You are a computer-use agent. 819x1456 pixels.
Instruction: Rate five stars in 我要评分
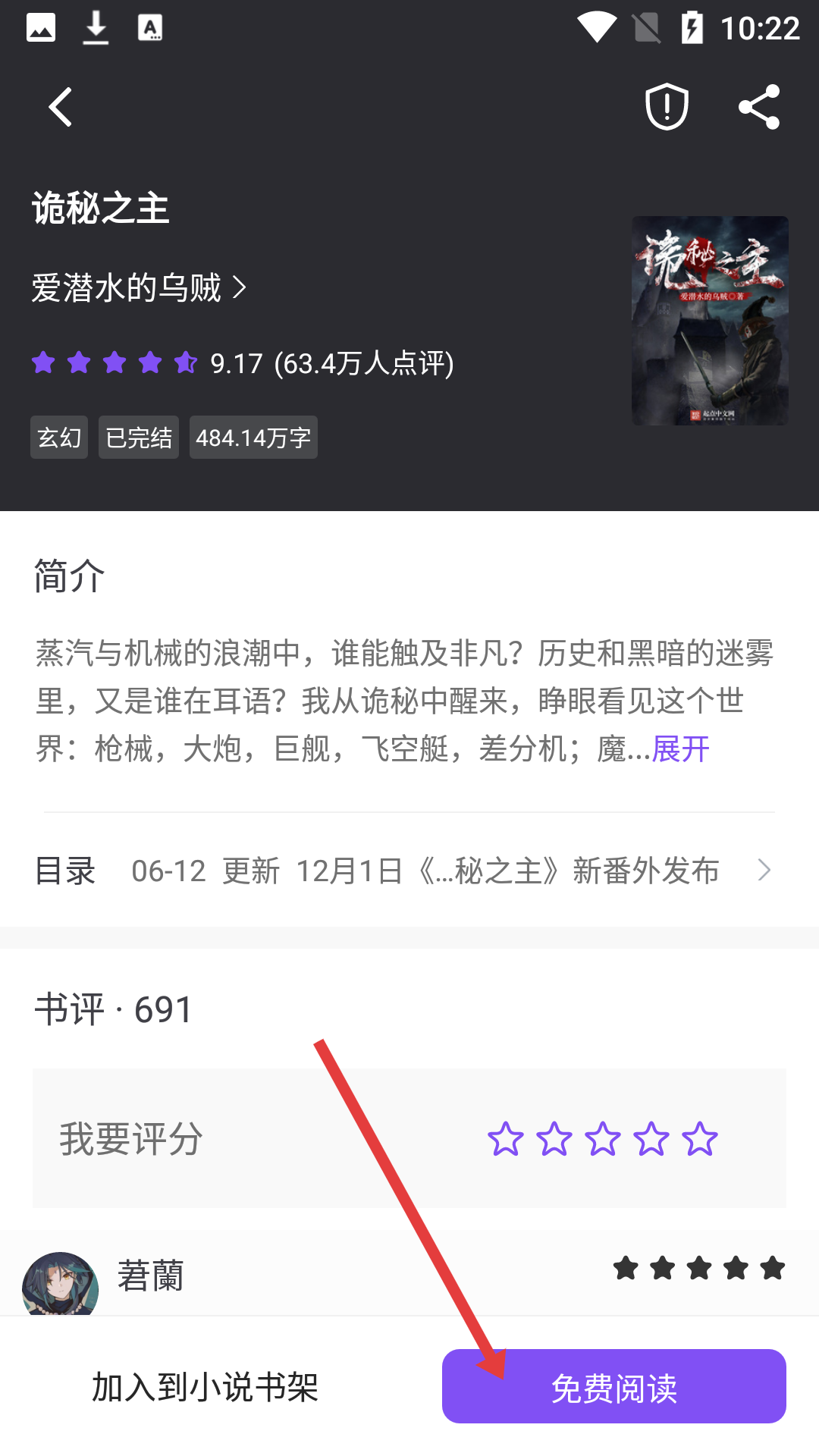(699, 1139)
